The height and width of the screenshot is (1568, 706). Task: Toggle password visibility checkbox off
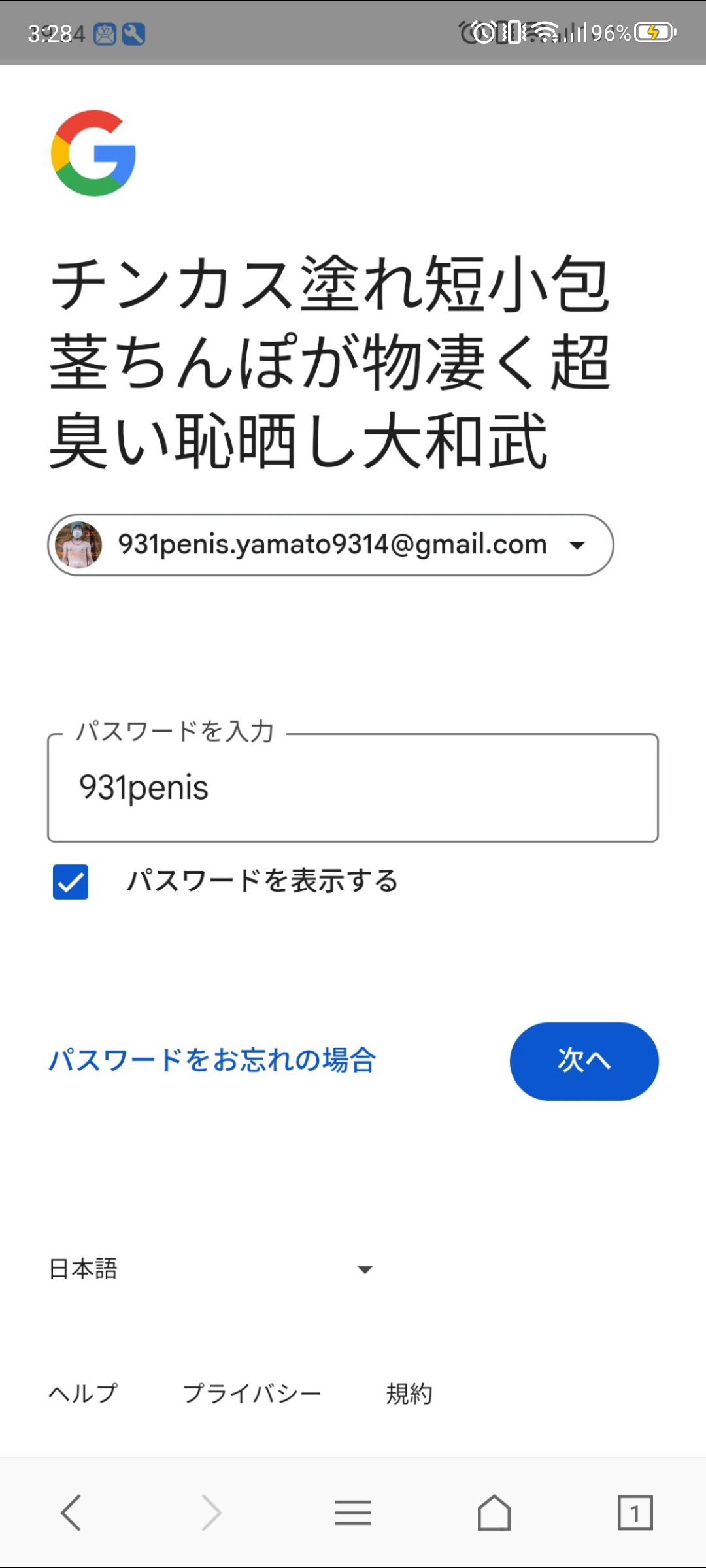click(69, 882)
